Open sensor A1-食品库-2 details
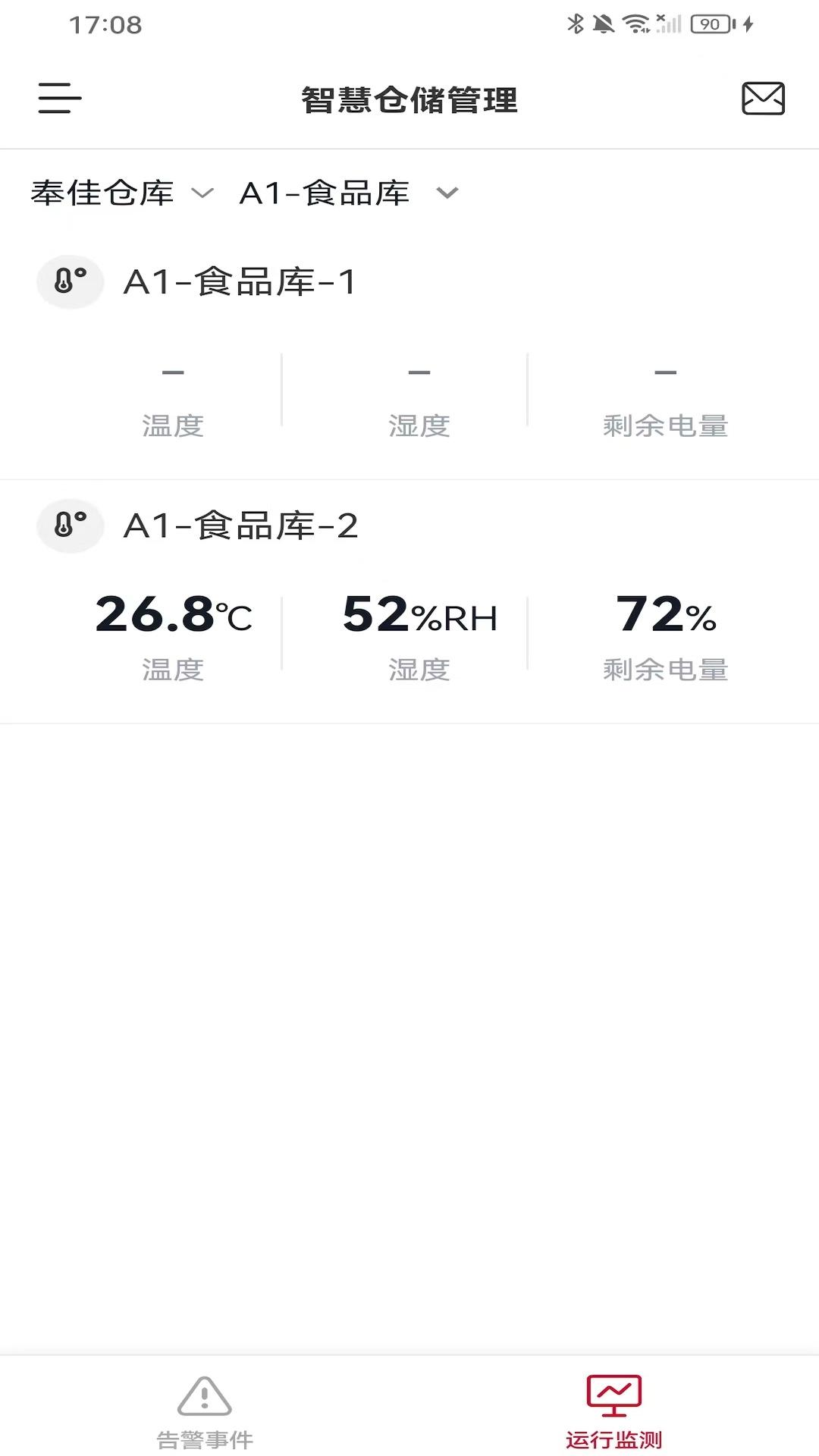819x1456 pixels. click(241, 526)
